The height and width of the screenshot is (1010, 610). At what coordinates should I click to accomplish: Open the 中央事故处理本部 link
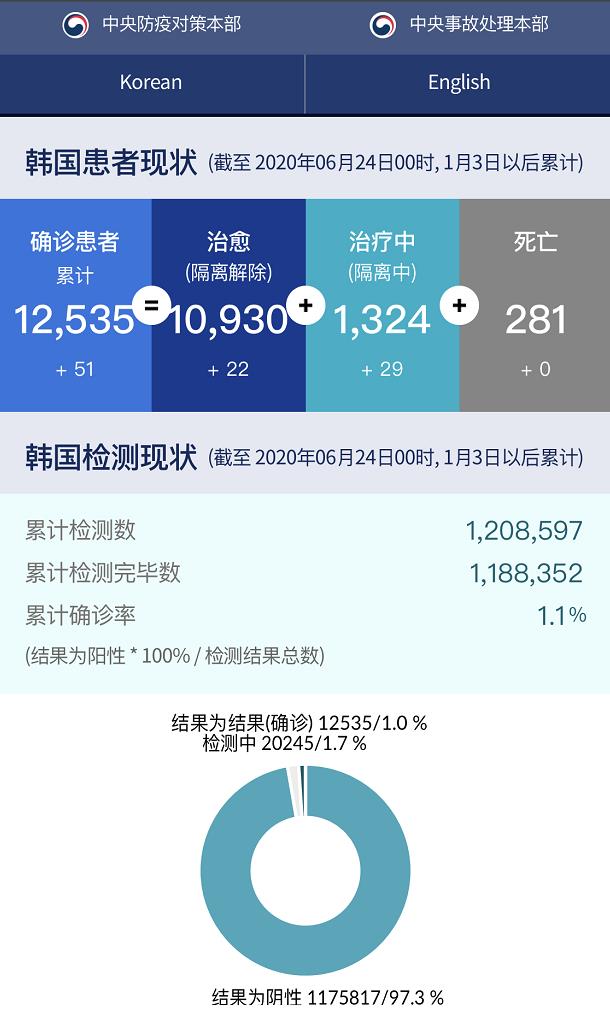click(459, 25)
